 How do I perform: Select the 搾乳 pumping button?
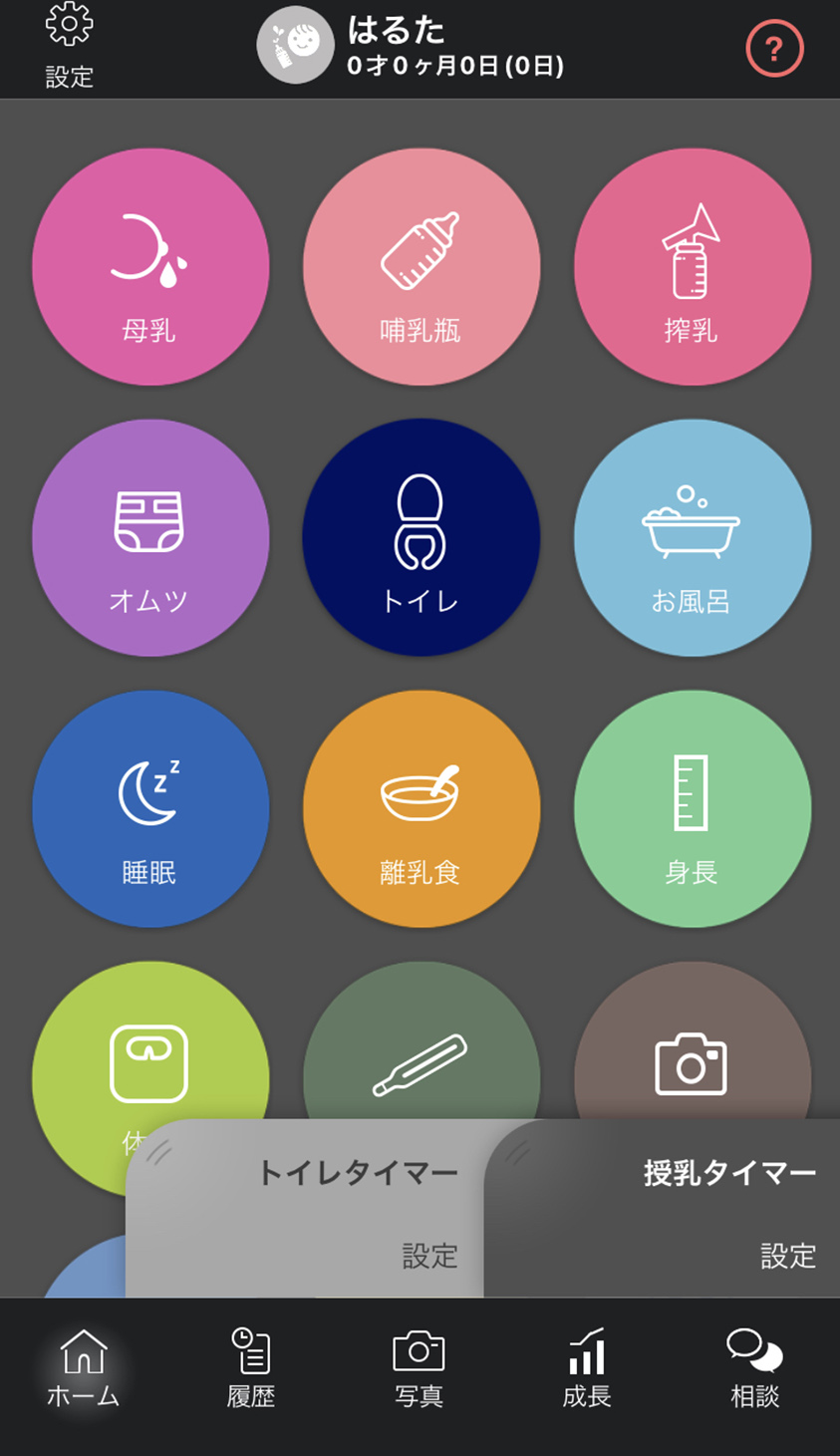coord(693,267)
